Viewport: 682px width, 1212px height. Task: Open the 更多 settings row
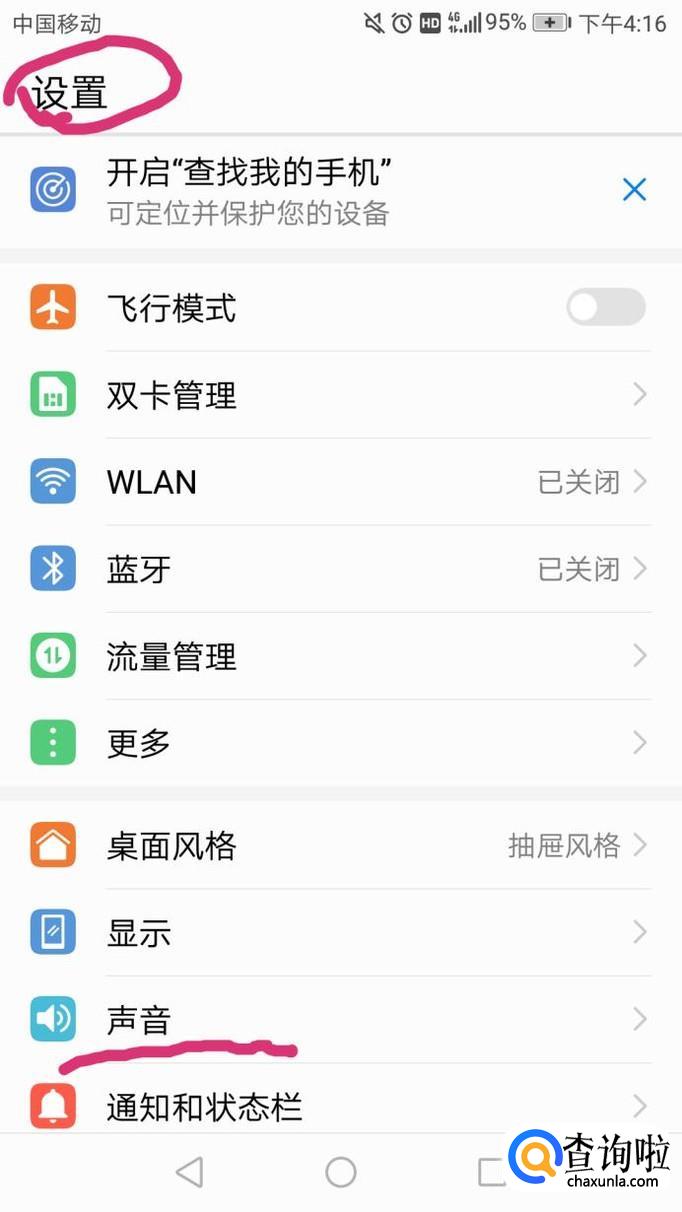(340, 743)
